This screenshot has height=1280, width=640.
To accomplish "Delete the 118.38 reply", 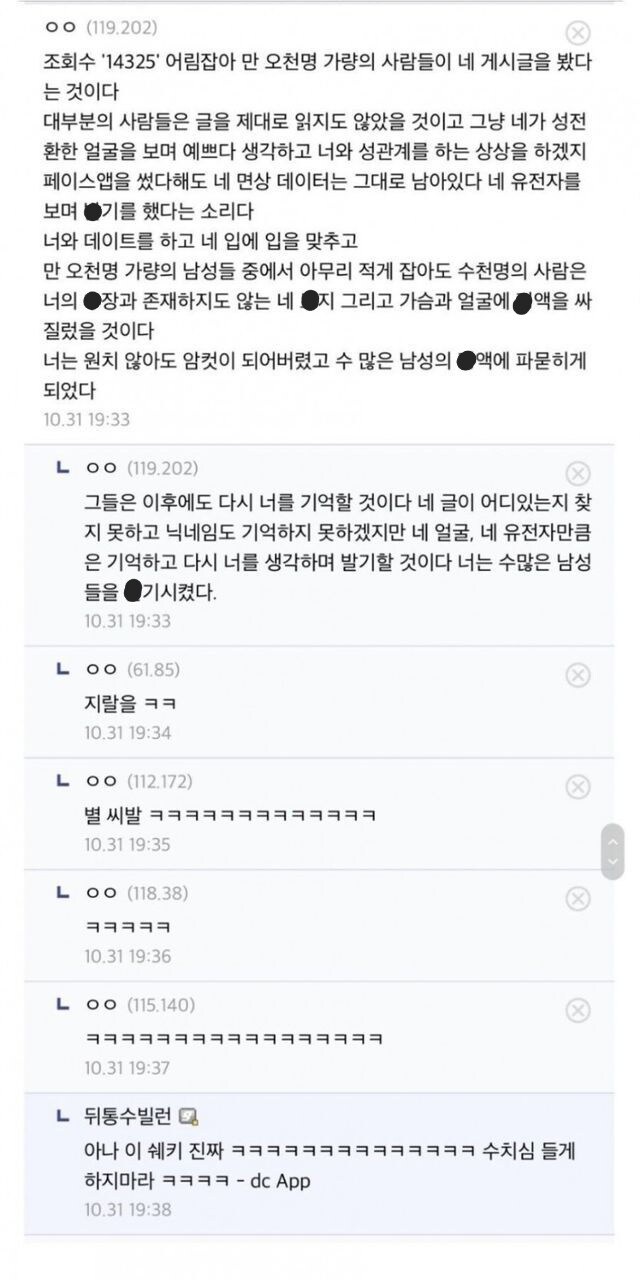I will point(577,899).
